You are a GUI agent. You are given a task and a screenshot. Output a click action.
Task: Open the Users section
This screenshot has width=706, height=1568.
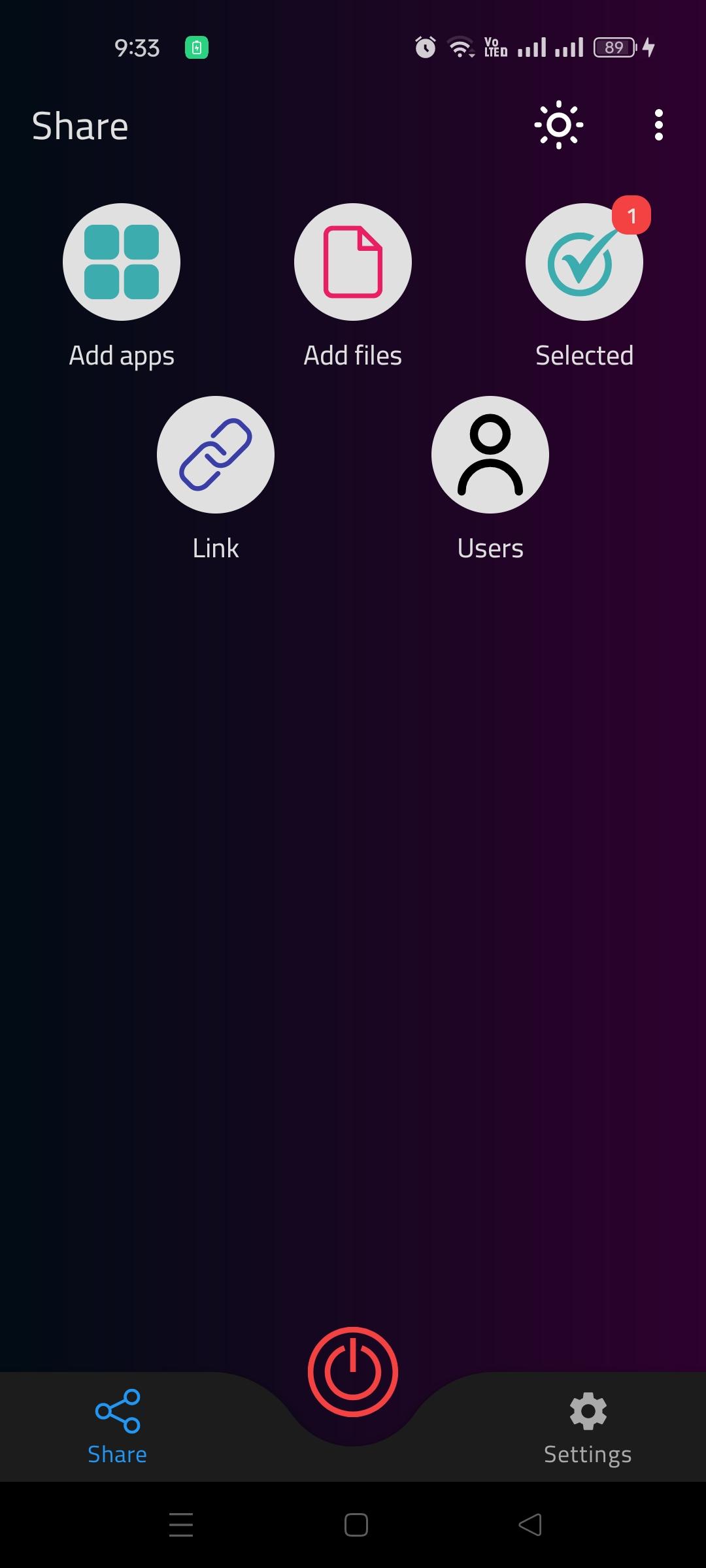click(x=490, y=455)
